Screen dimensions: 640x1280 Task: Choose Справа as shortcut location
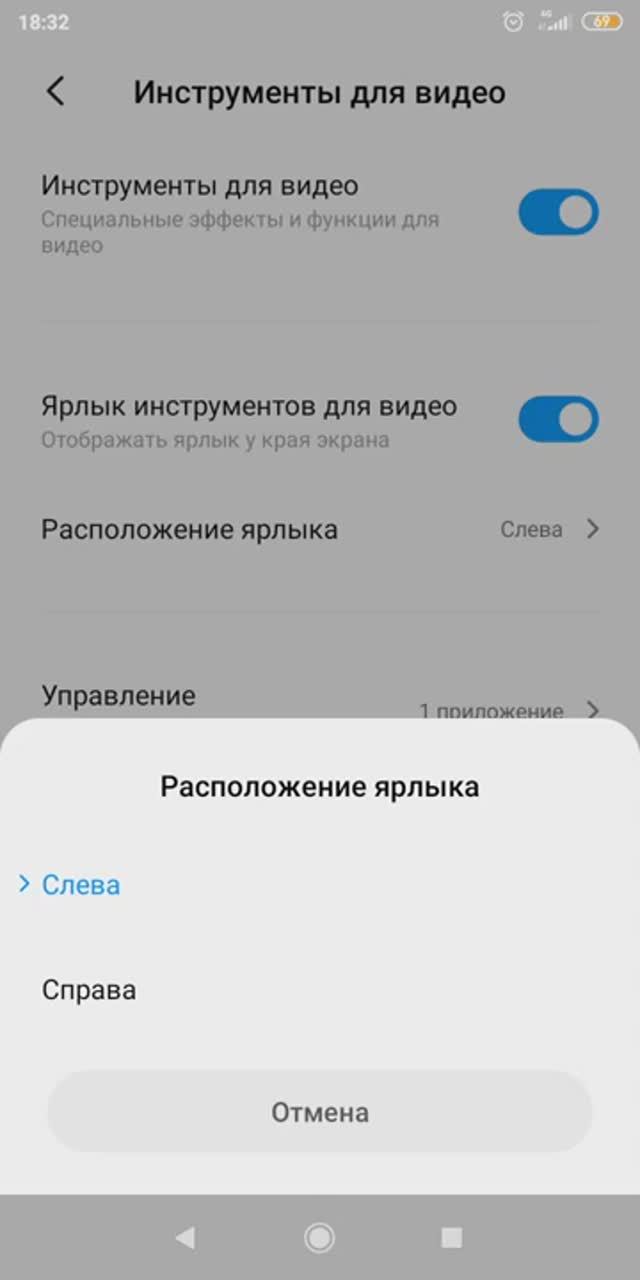(90, 990)
